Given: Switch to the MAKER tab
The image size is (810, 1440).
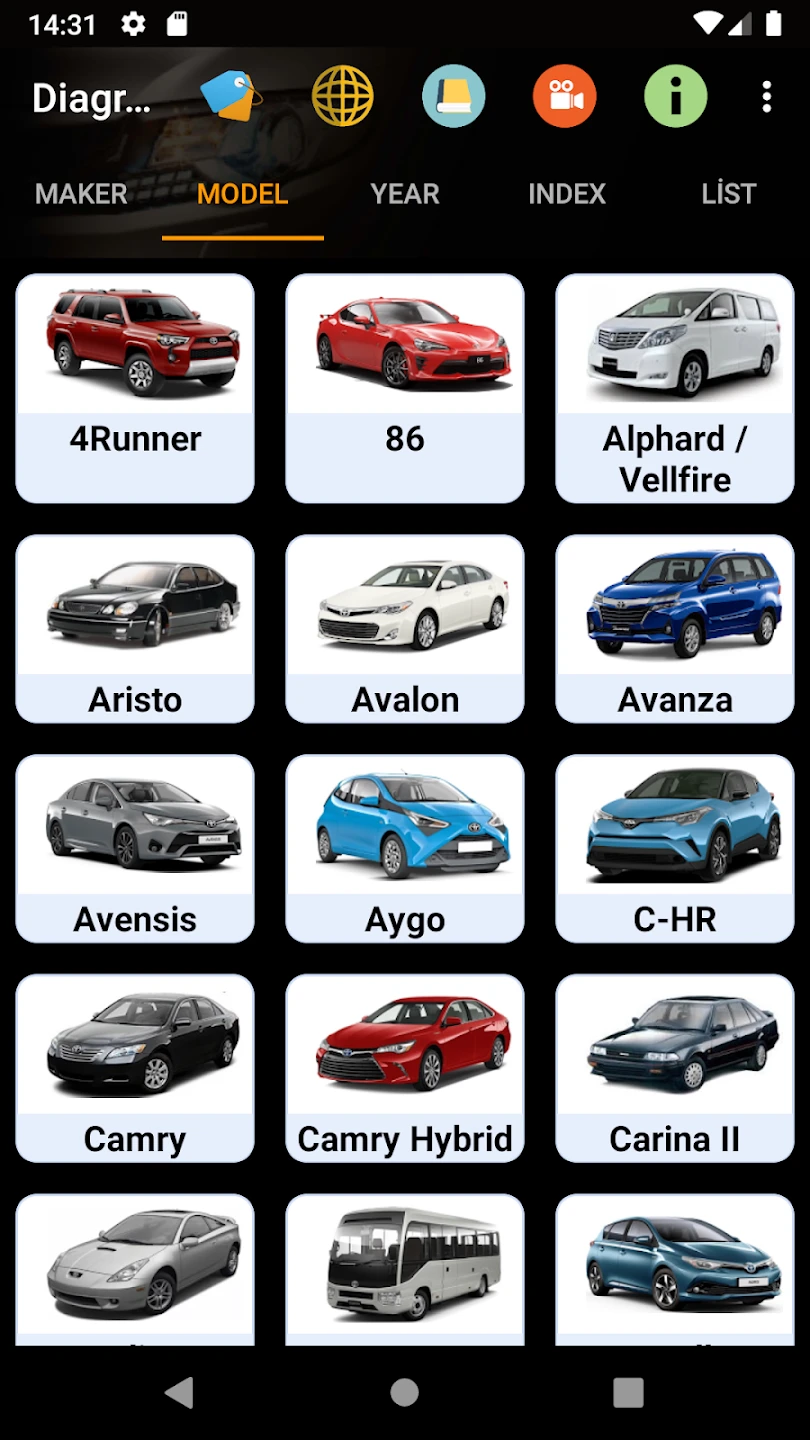Looking at the screenshot, I should [x=81, y=194].
